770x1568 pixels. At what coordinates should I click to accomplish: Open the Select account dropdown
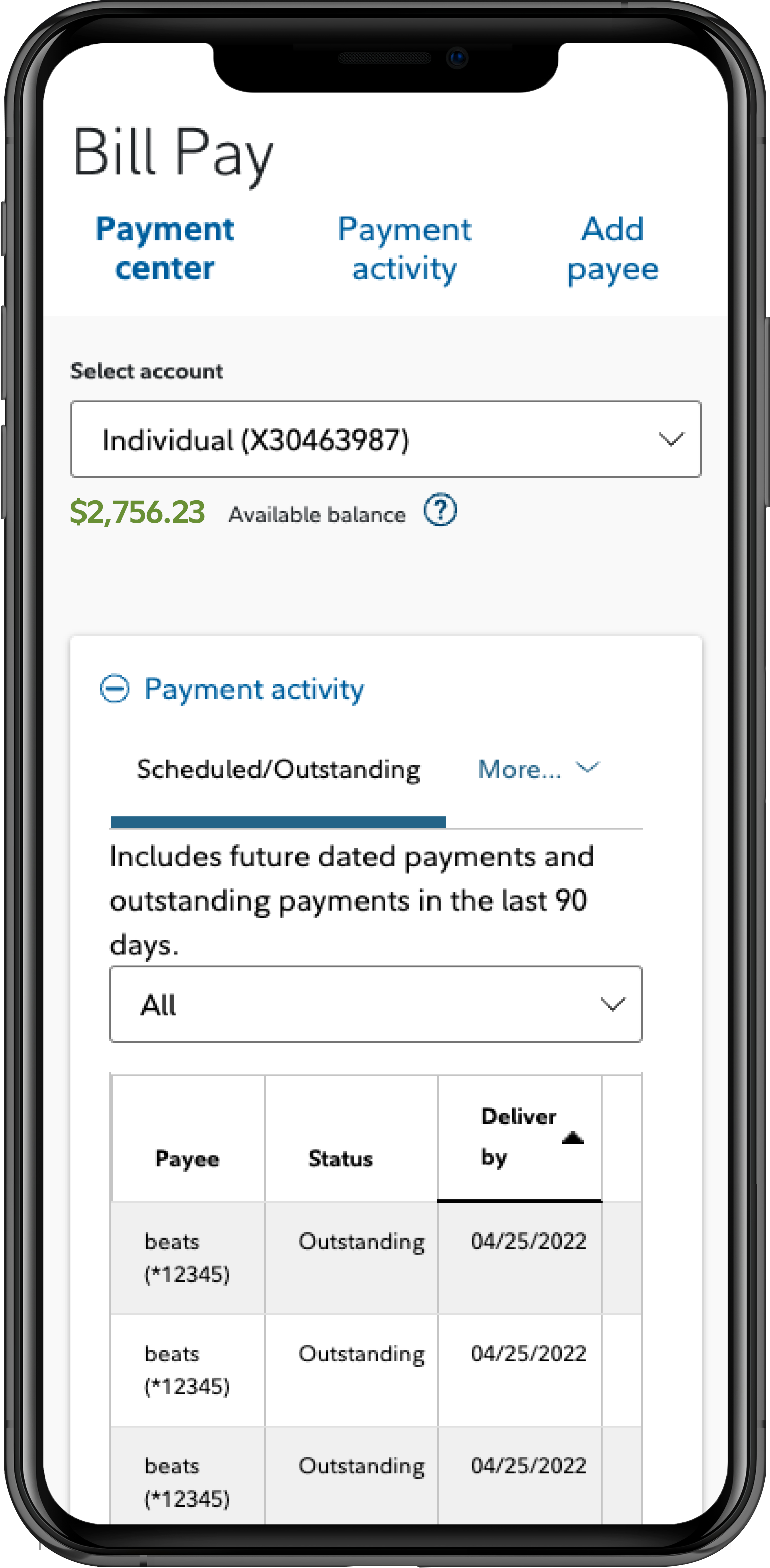pos(385,439)
